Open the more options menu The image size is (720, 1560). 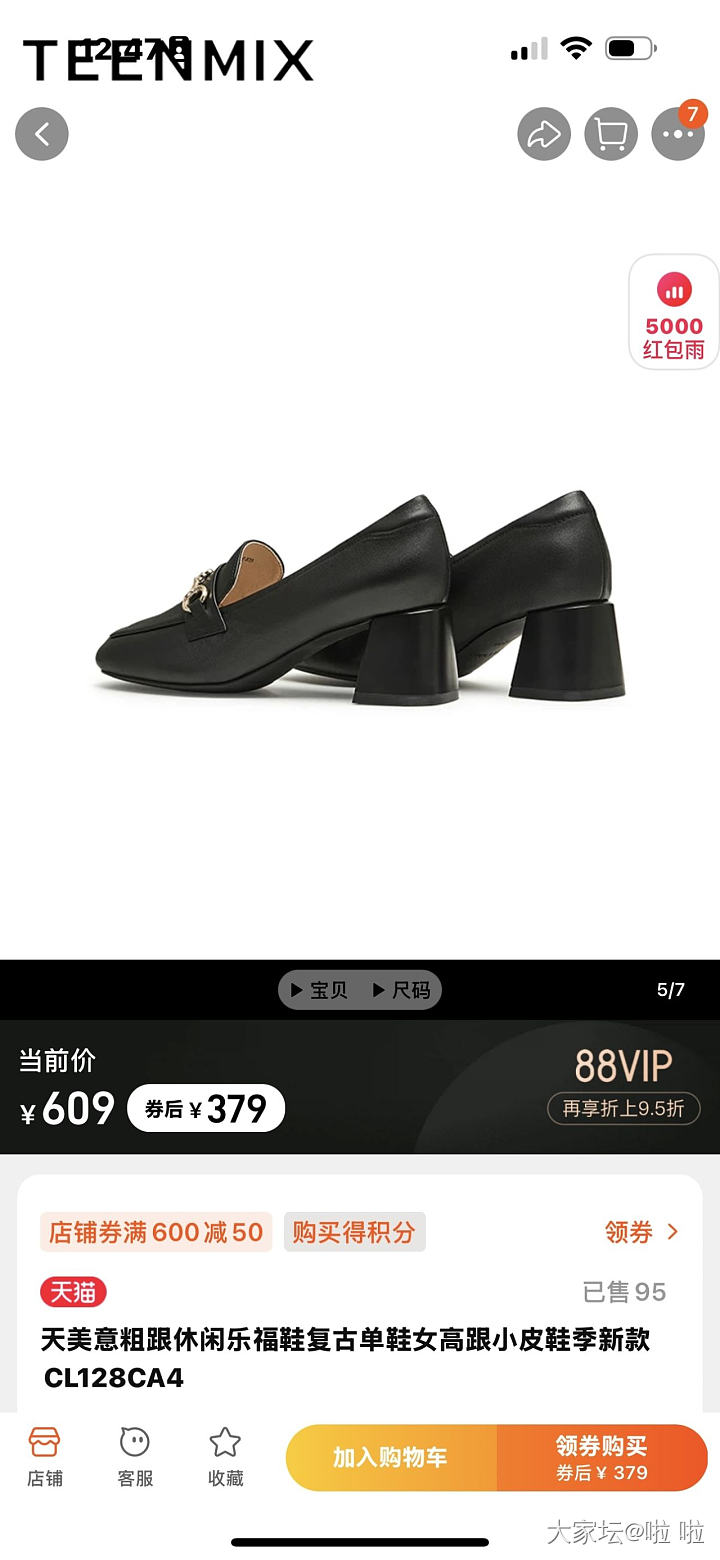click(x=678, y=134)
